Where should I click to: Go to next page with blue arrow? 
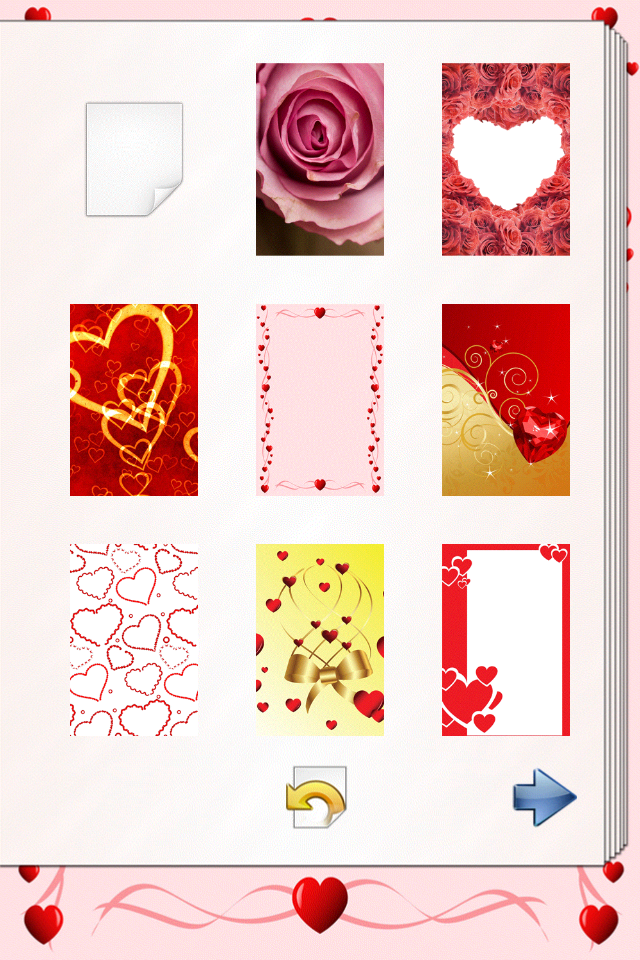pos(544,797)
